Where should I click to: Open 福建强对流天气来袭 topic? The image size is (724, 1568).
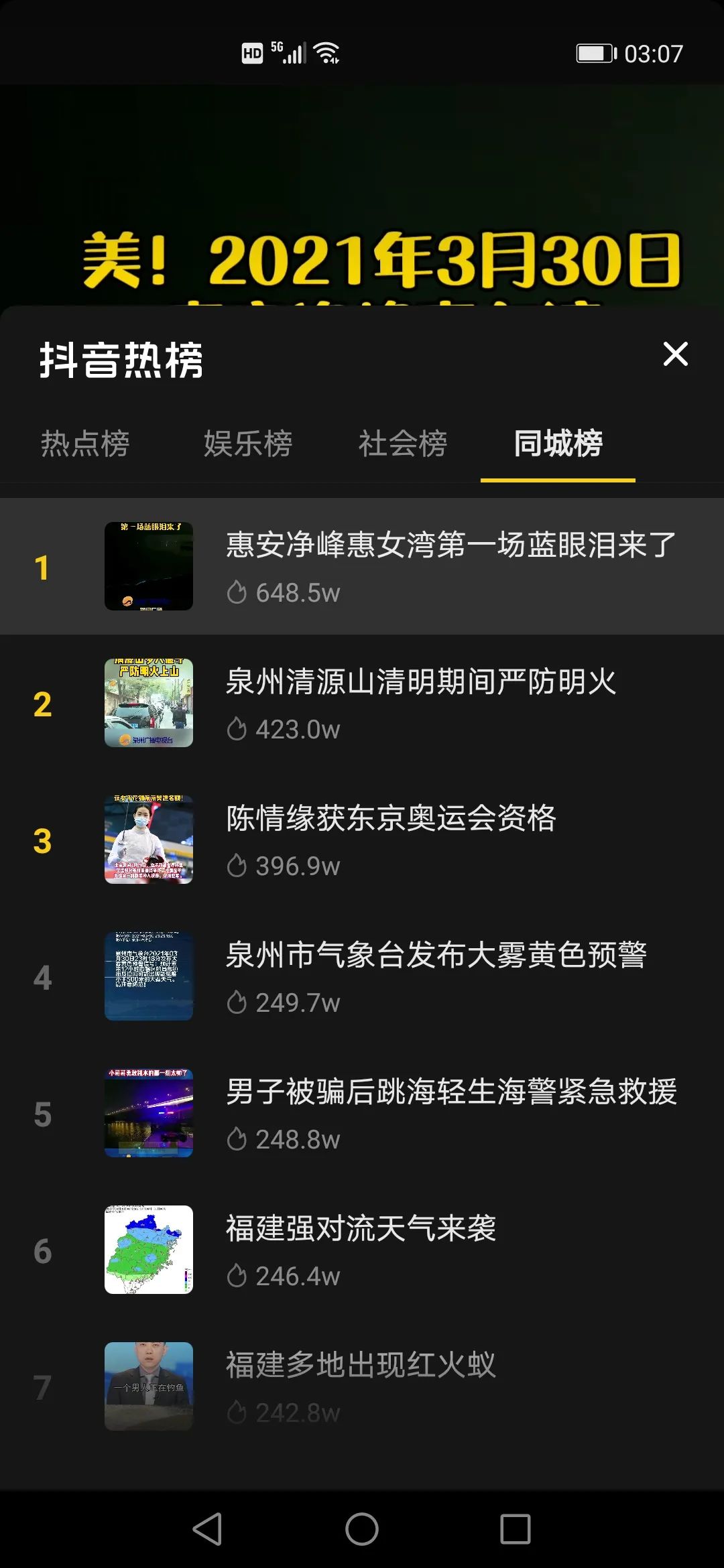click(x=361, y=1229)
